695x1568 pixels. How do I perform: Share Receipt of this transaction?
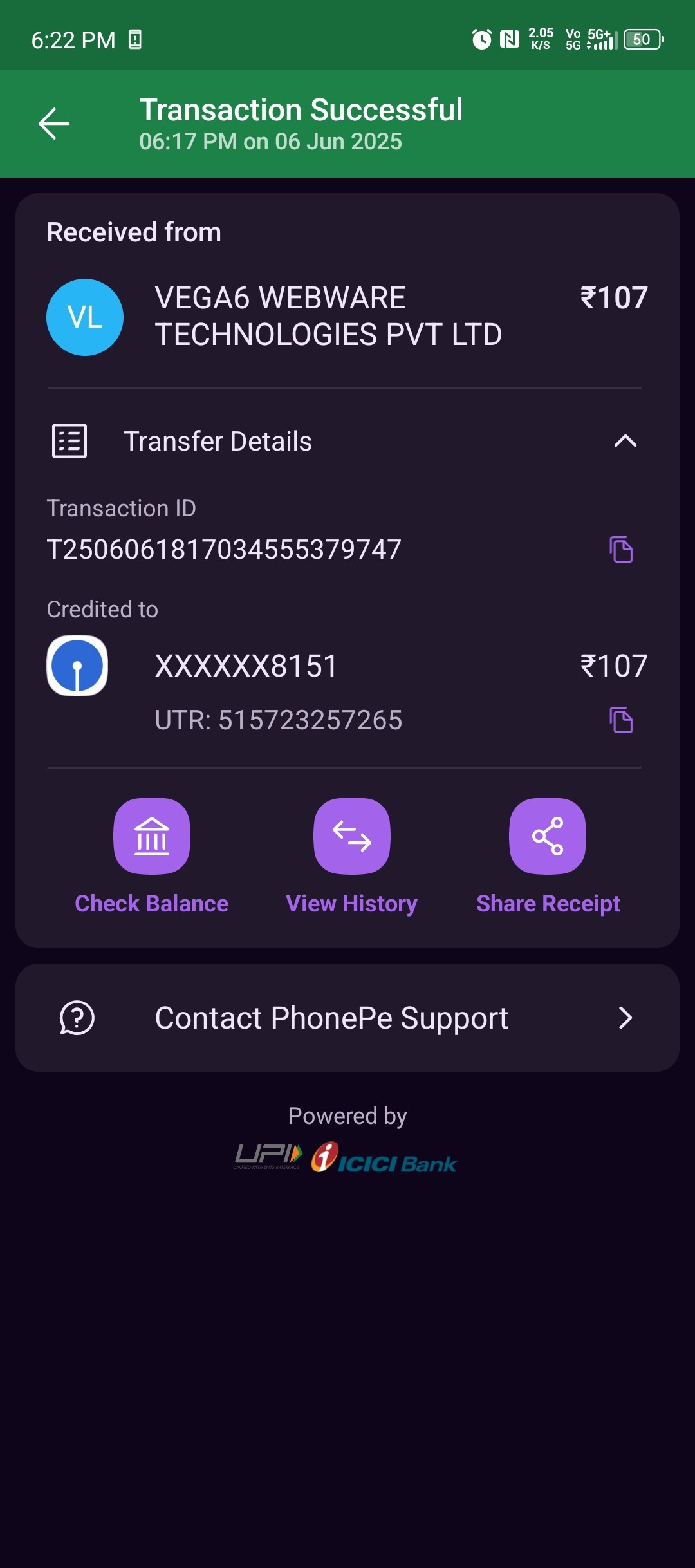(x=548, y=837)
